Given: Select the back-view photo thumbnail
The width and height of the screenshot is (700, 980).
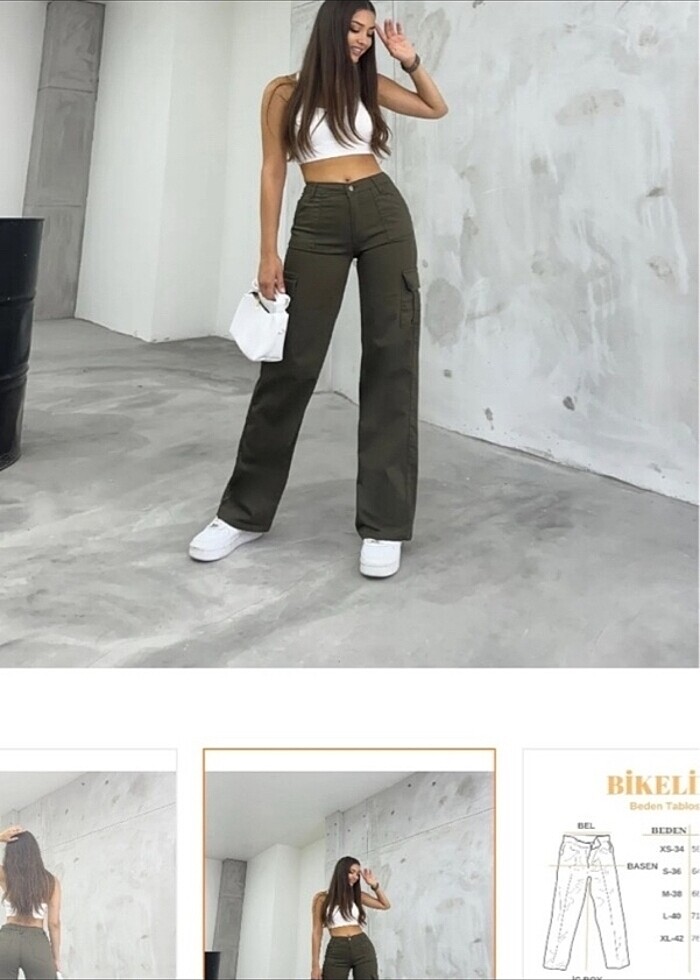Looking at the screenshot, I should point(87,865).
